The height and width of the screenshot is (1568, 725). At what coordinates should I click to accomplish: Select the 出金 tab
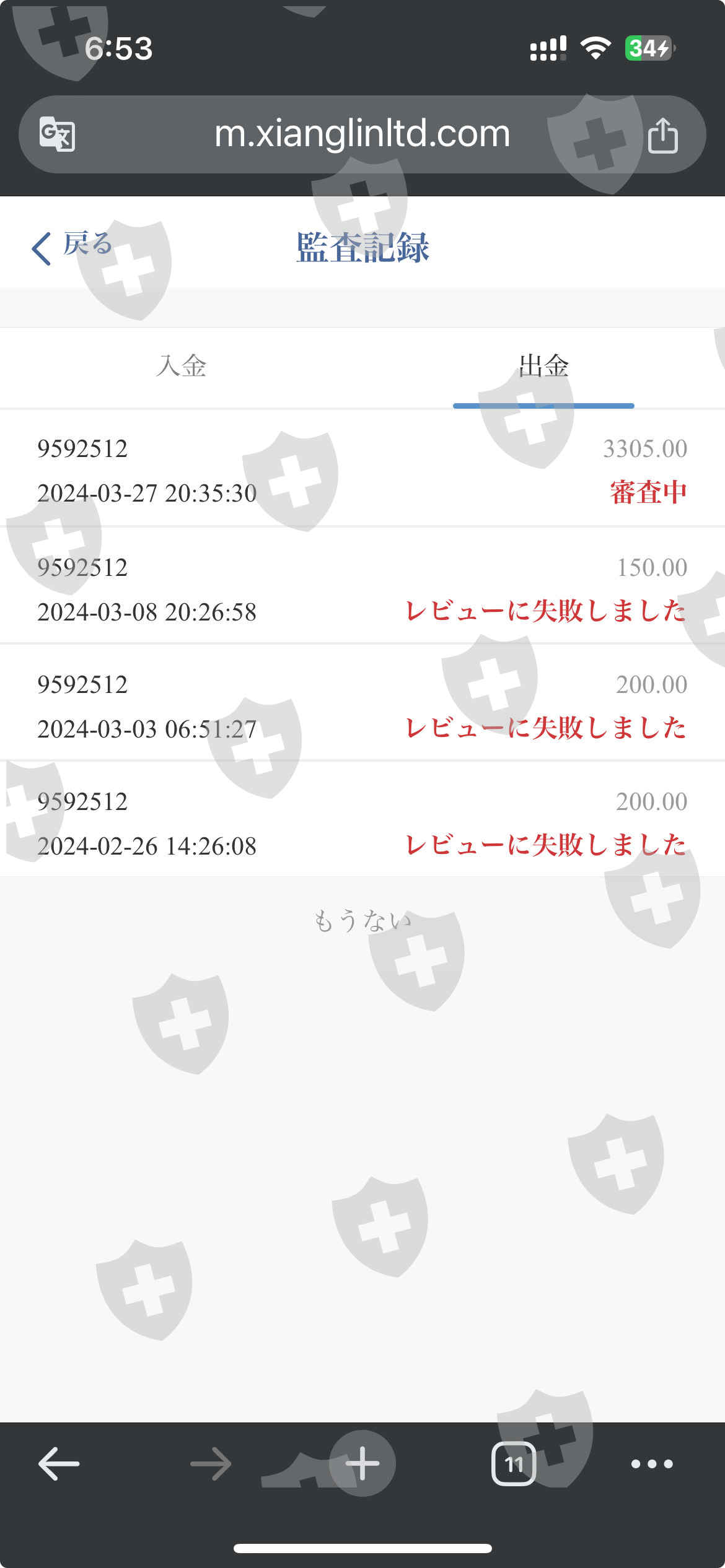click(543, 366)
